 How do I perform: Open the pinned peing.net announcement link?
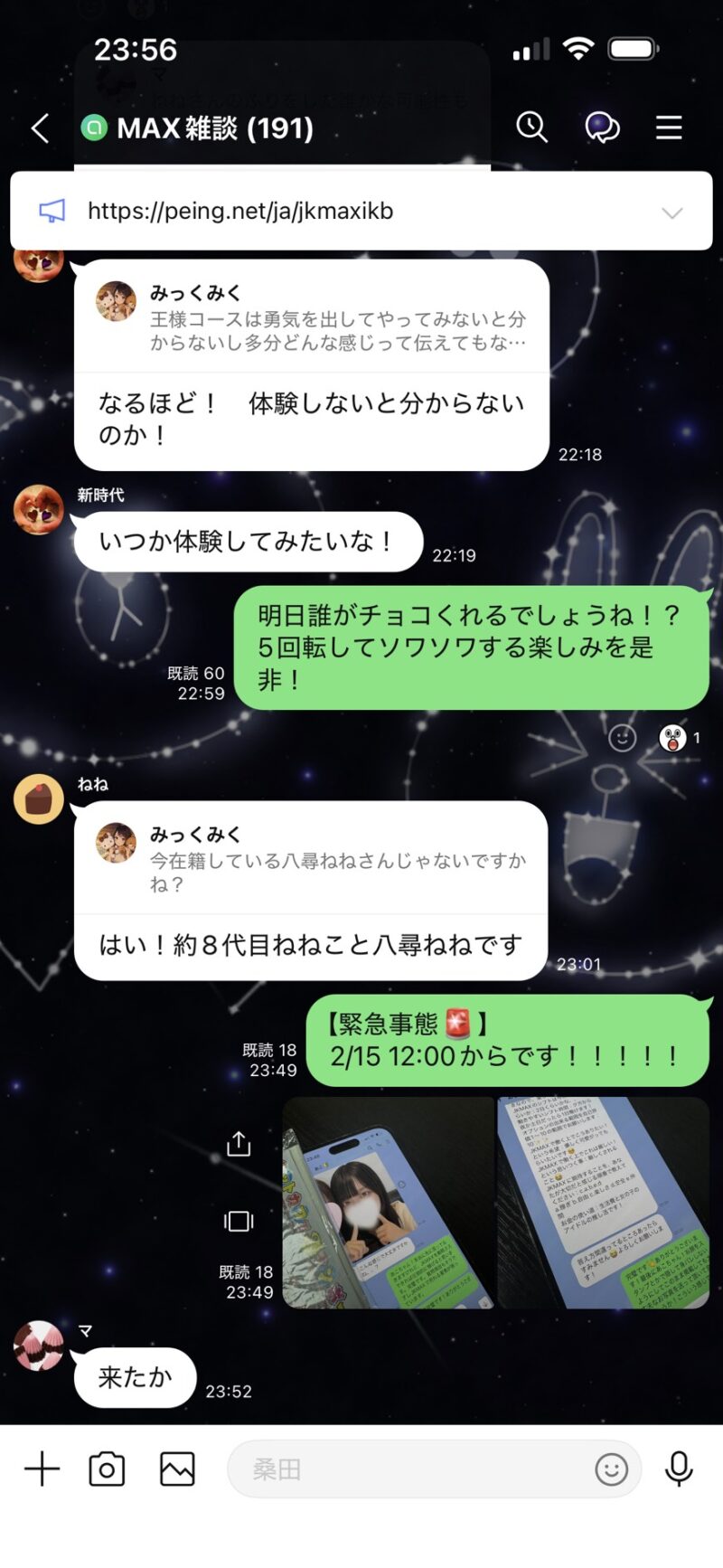click(x=240, y=212)
